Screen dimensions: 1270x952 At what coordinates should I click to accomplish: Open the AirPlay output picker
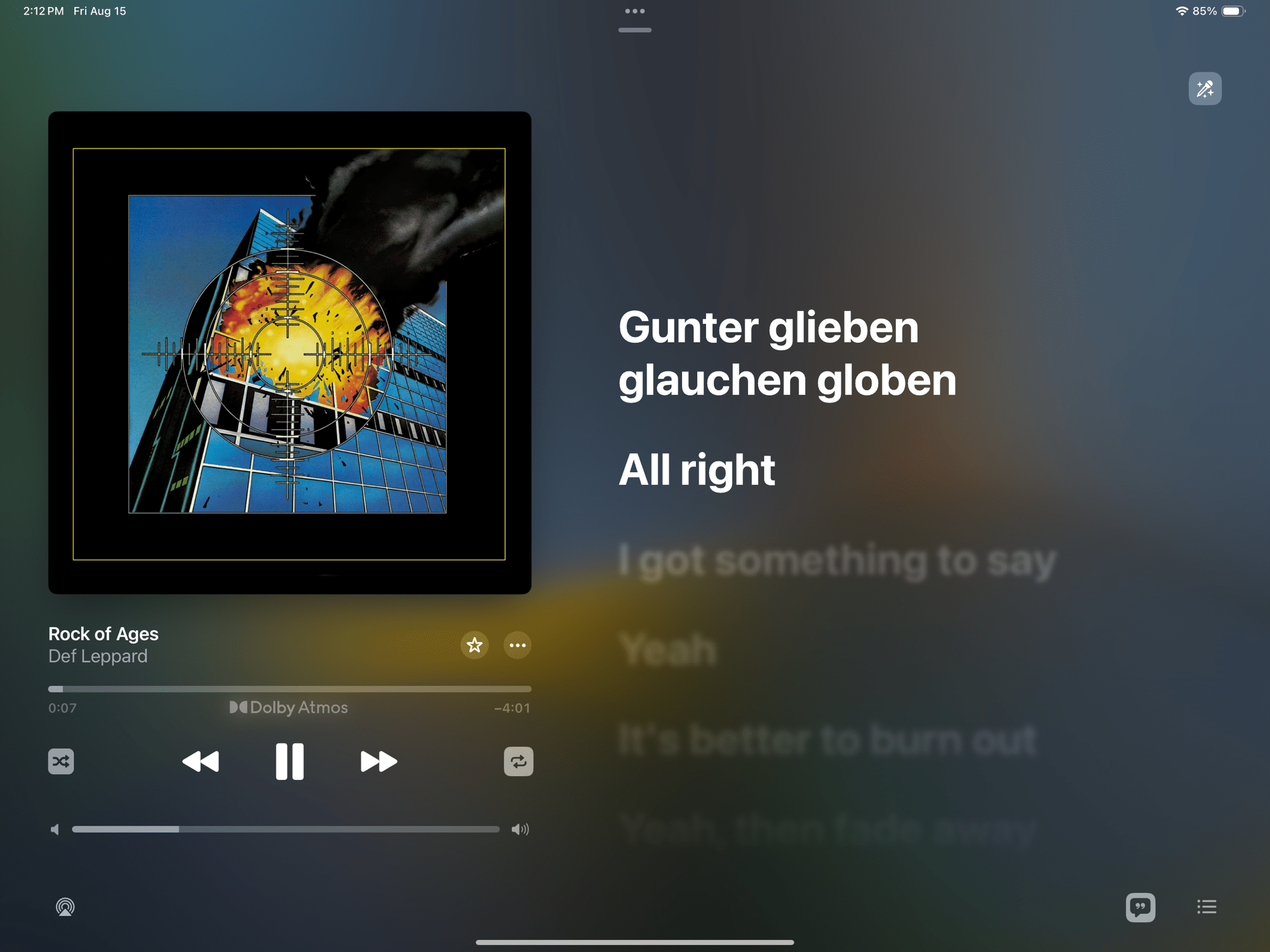(65, 906)
